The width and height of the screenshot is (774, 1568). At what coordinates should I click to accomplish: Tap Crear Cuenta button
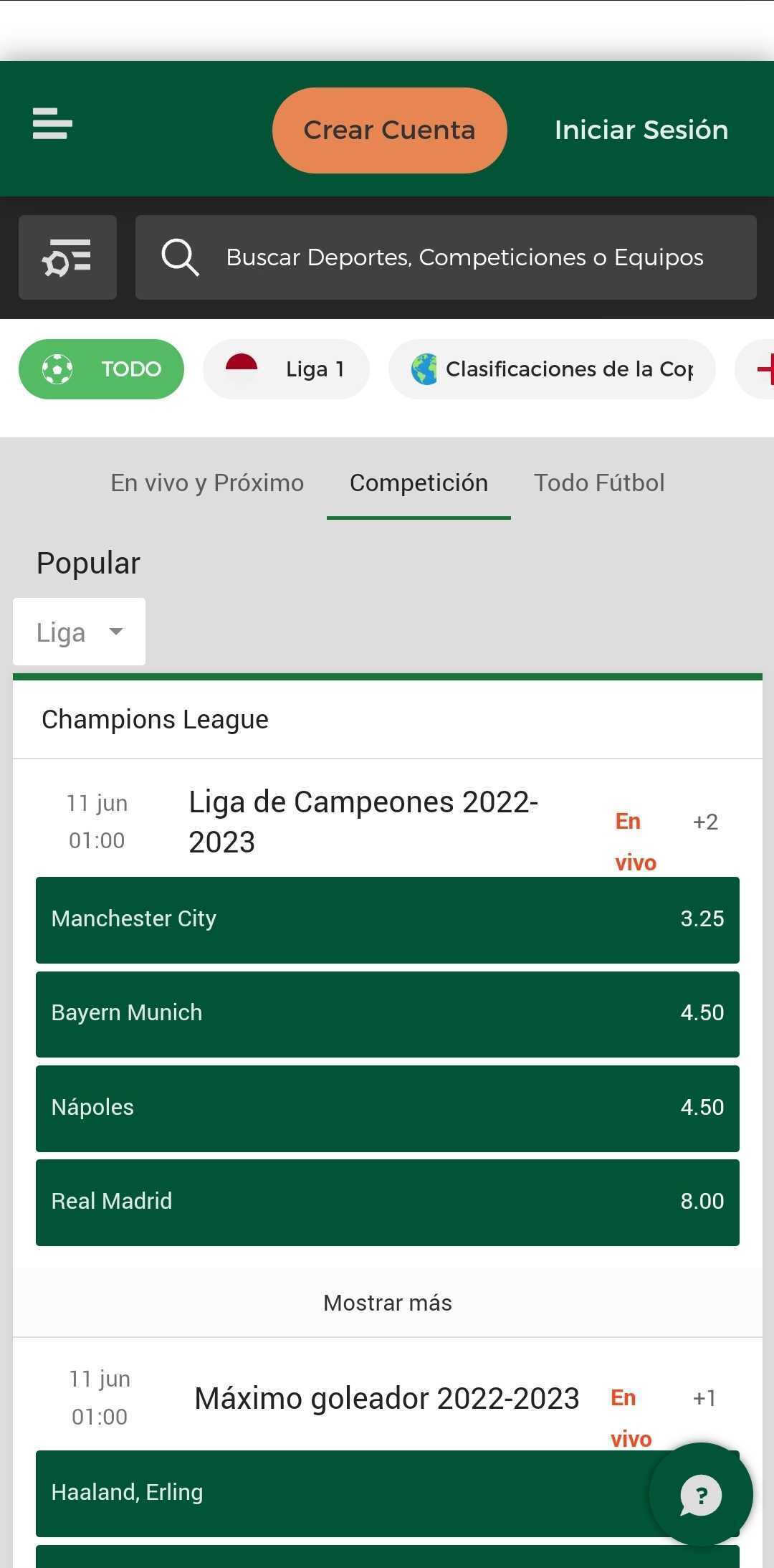pyautogui.click(x=389, y=130)
